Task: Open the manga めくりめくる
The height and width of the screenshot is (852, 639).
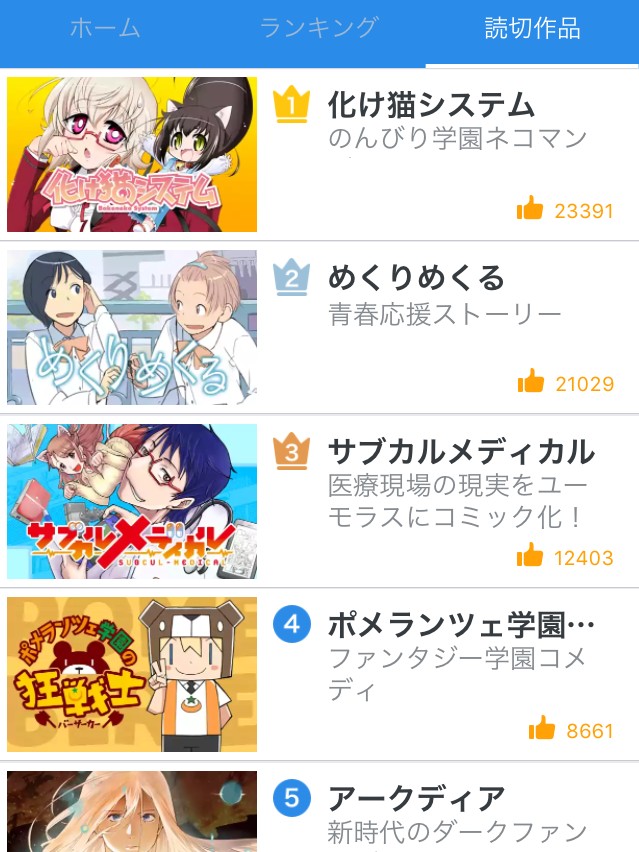Action: tap(416, 277)
